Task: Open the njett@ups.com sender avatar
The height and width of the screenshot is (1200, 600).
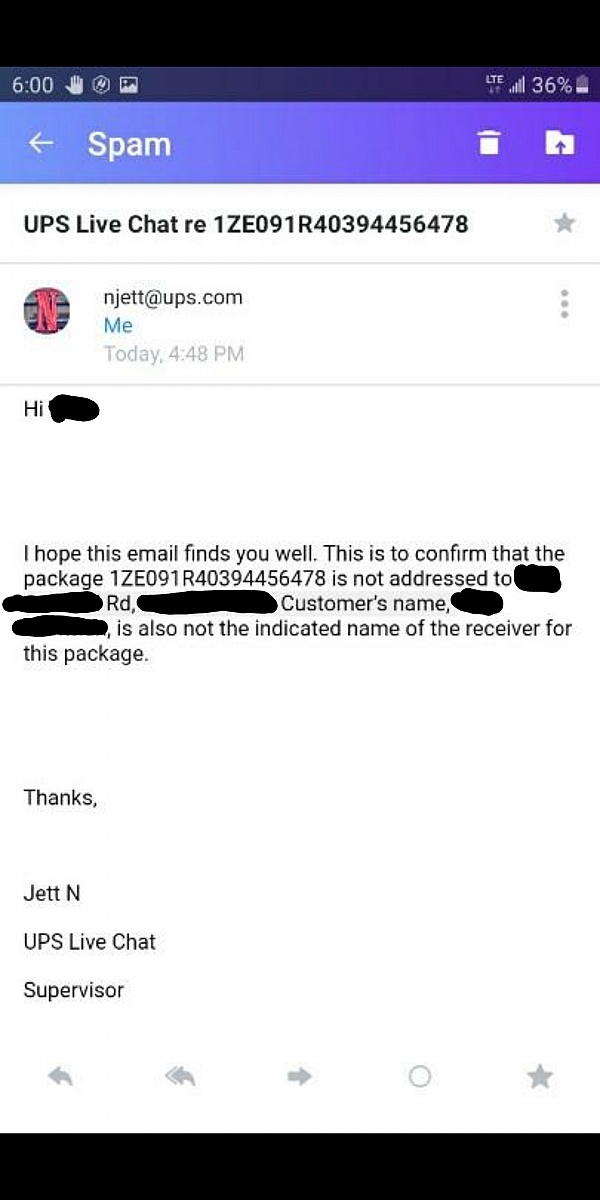Action: point(47,310)
